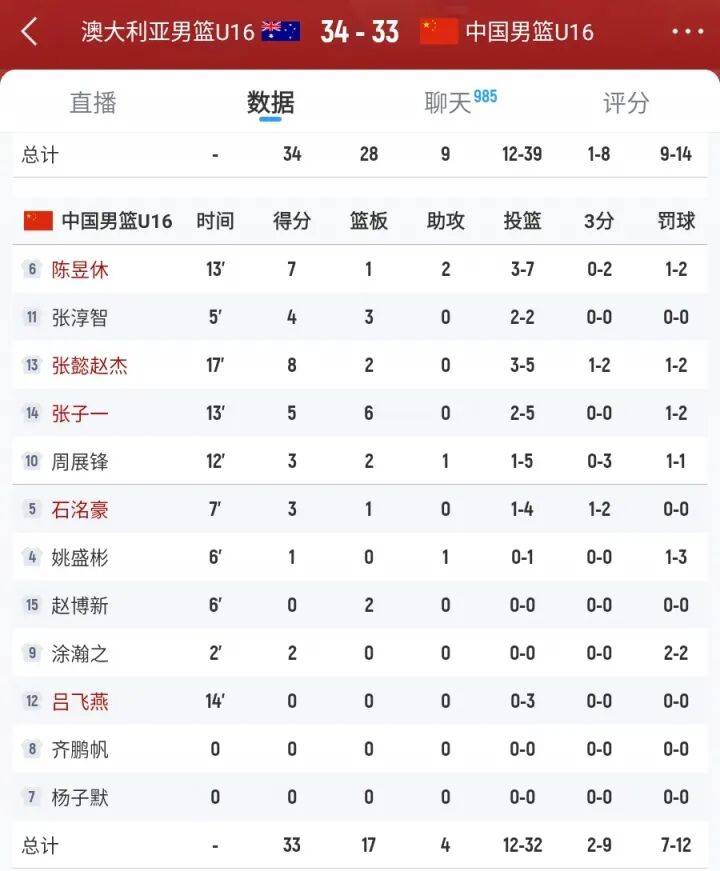Viewport: 720px width, 871px height.
Task: Go back using the top-left arrow
Action: pyautogui.click(x=29, y=32)
